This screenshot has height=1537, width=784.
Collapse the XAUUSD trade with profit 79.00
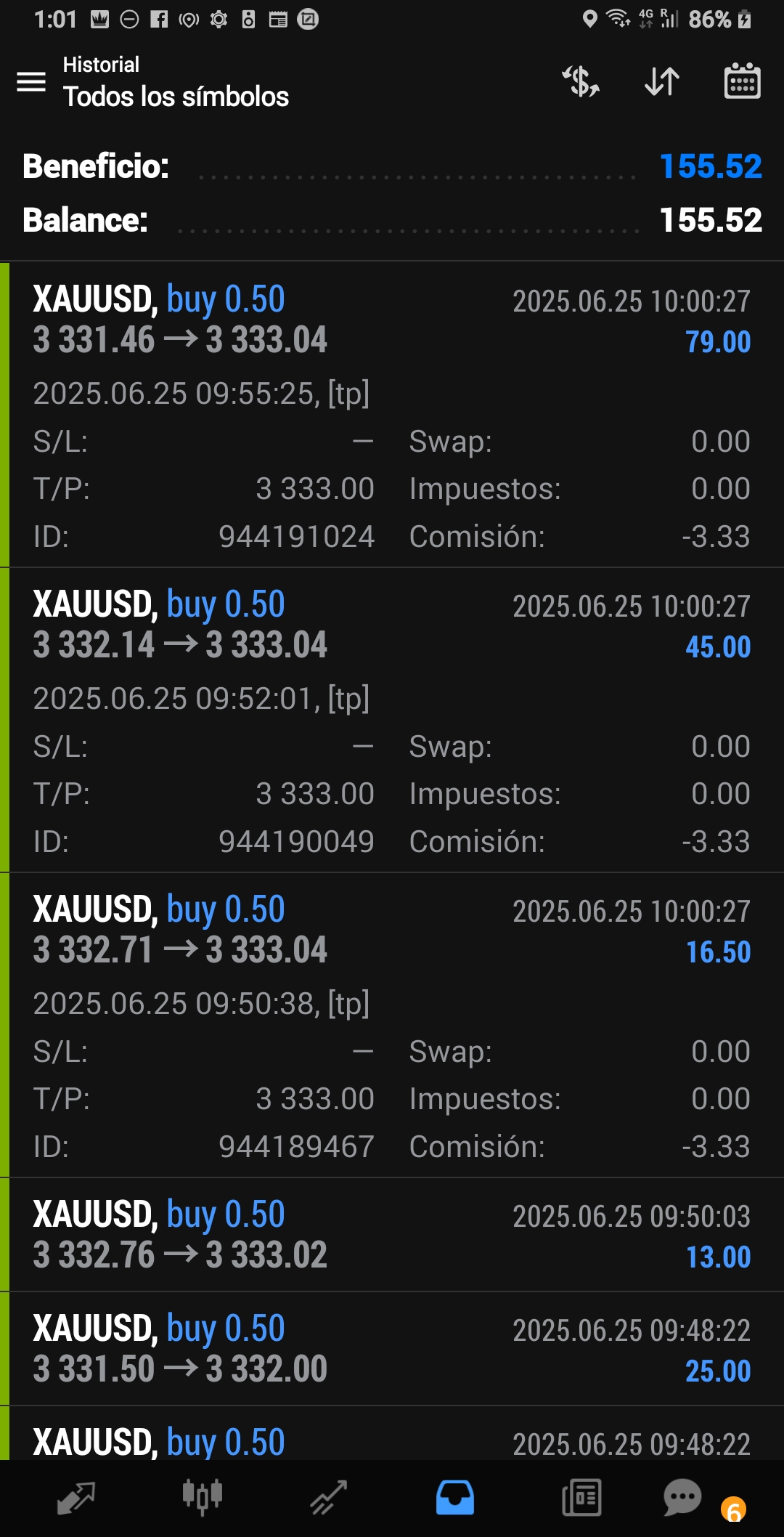pos(392,414)
